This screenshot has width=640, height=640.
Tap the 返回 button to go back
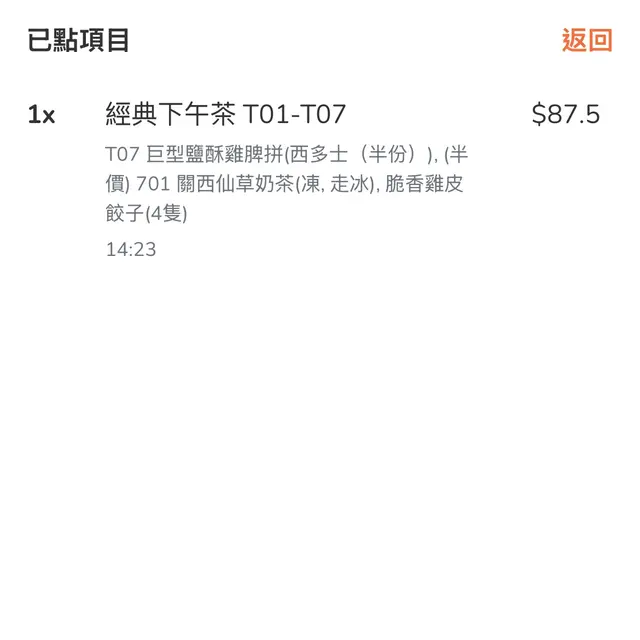pos(586,40)
